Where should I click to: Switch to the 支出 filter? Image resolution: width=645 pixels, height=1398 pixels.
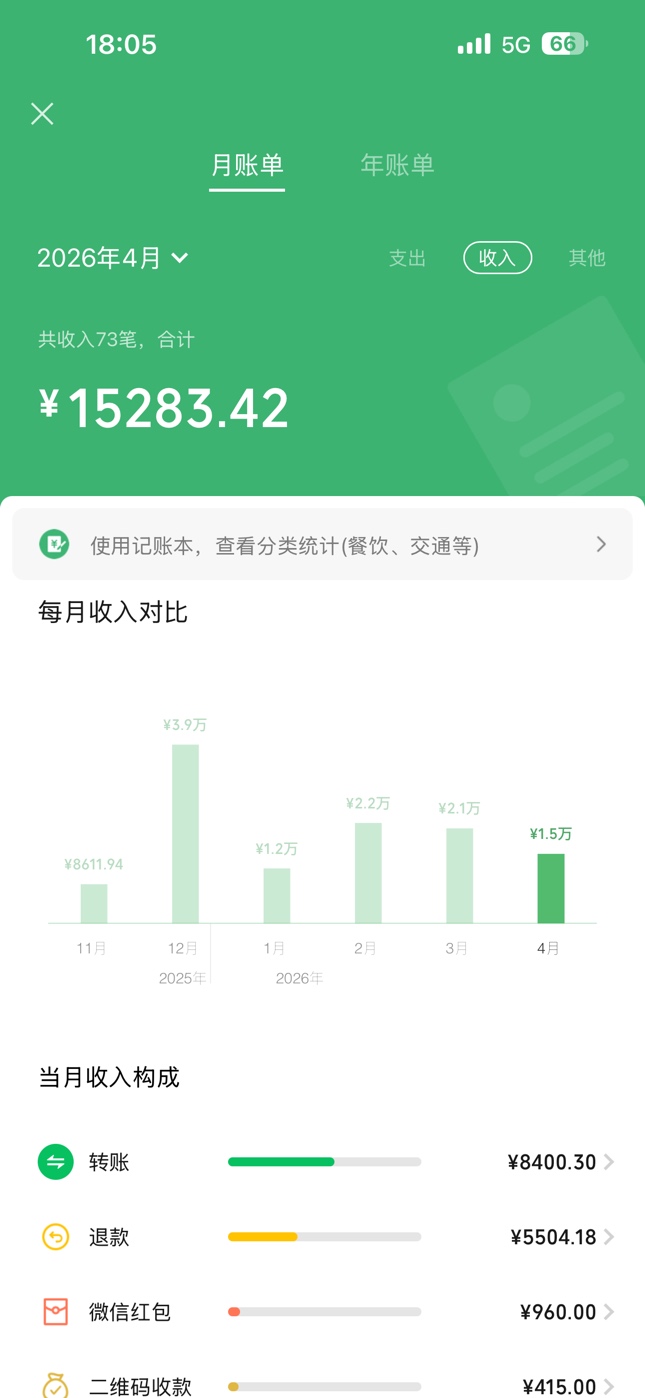click(407, 258)
